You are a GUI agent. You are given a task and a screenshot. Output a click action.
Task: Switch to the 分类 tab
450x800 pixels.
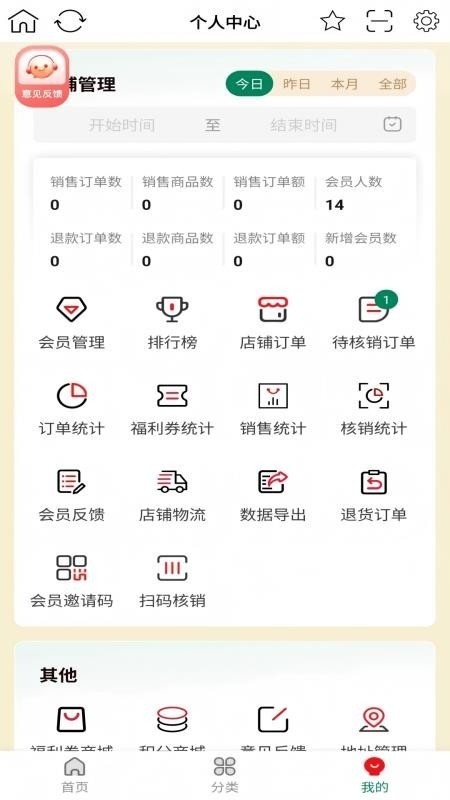(x=224, y=774)
